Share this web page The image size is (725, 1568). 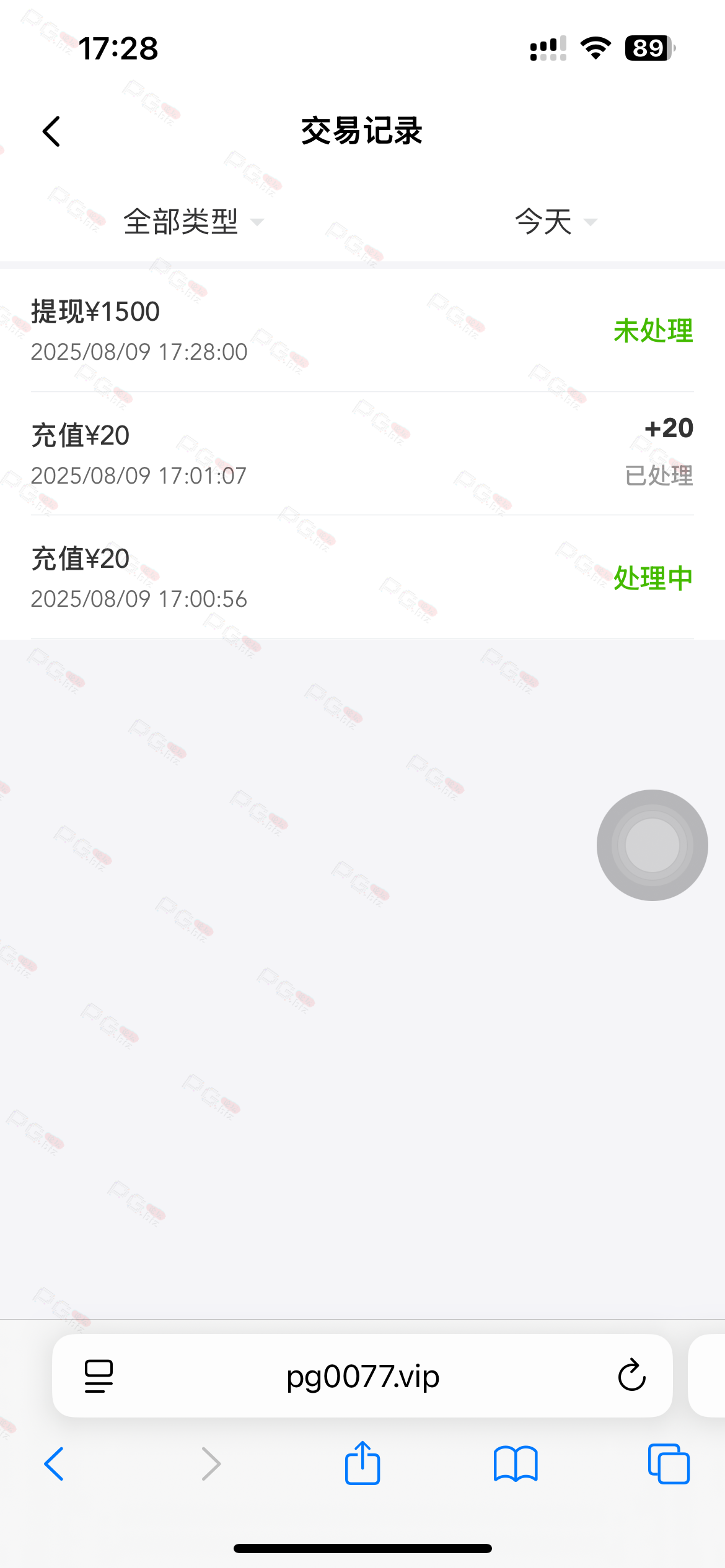[x=362, y=1464]
